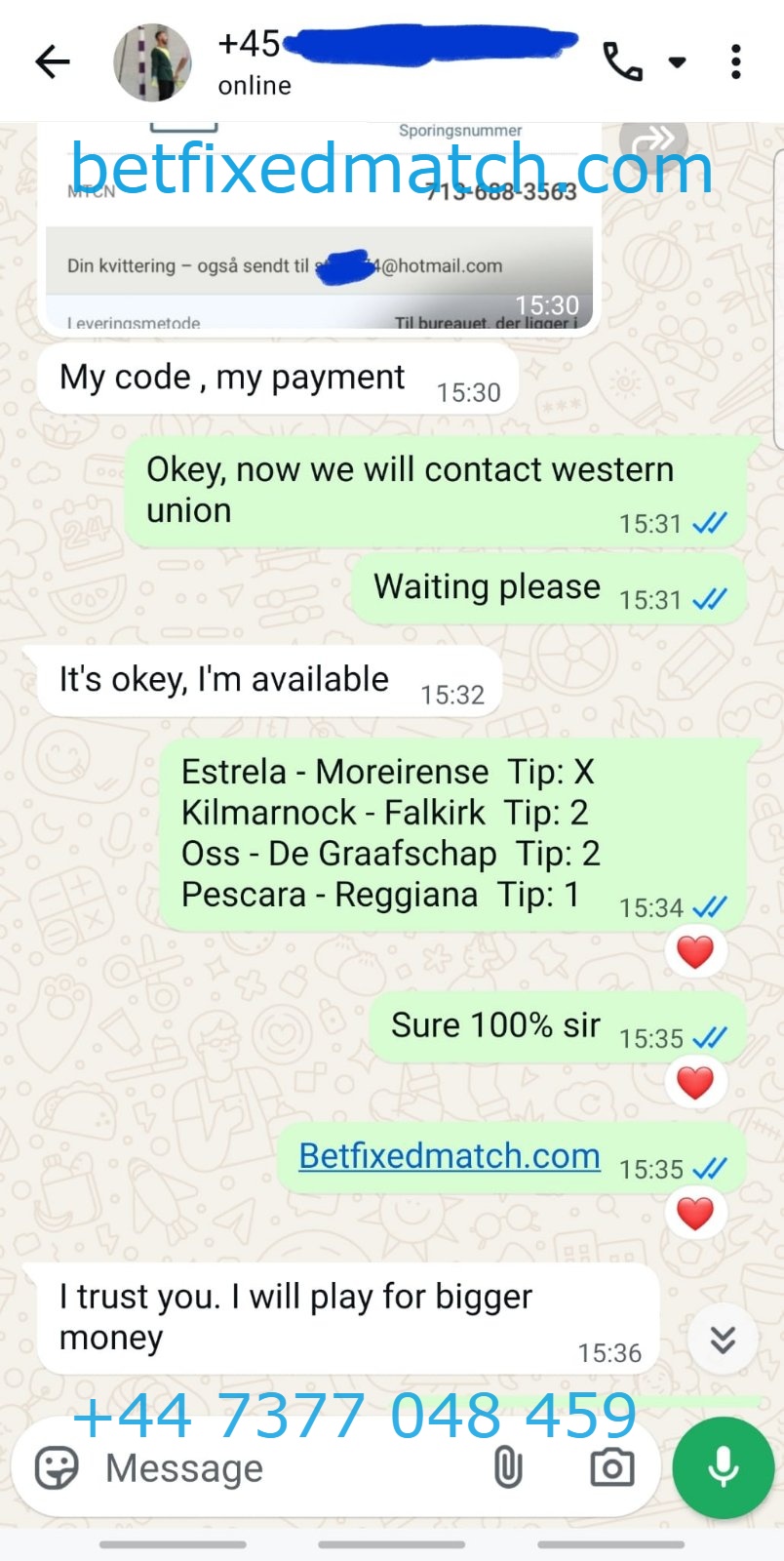Screen dimensions: 784x1561
Task: View heart reaction on 'Sure 100% sir'
Action: point(695,1083)
